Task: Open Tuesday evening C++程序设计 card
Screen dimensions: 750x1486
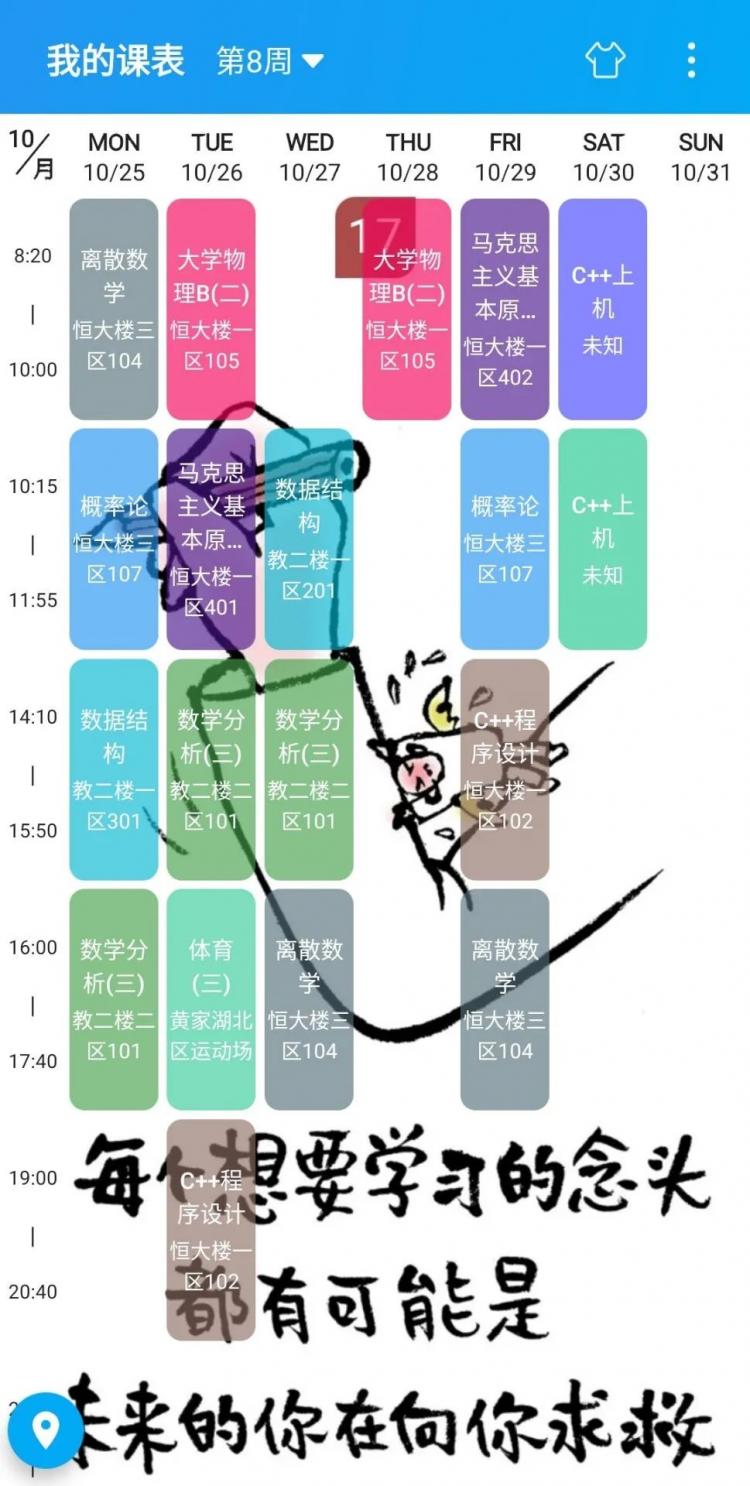Action: click(211, 1229)
